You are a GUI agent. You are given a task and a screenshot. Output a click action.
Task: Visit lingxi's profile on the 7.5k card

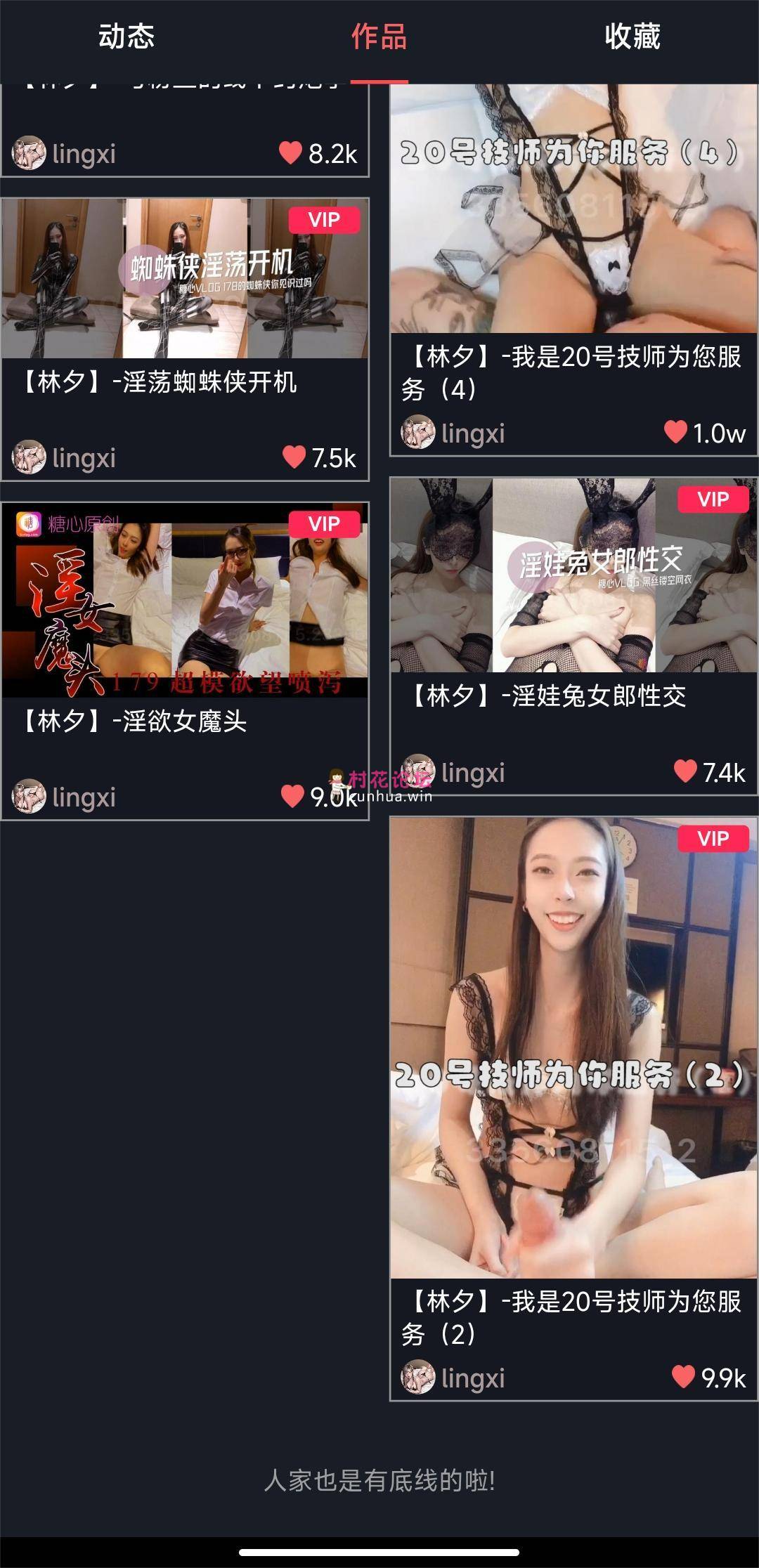tap(64, 458)
